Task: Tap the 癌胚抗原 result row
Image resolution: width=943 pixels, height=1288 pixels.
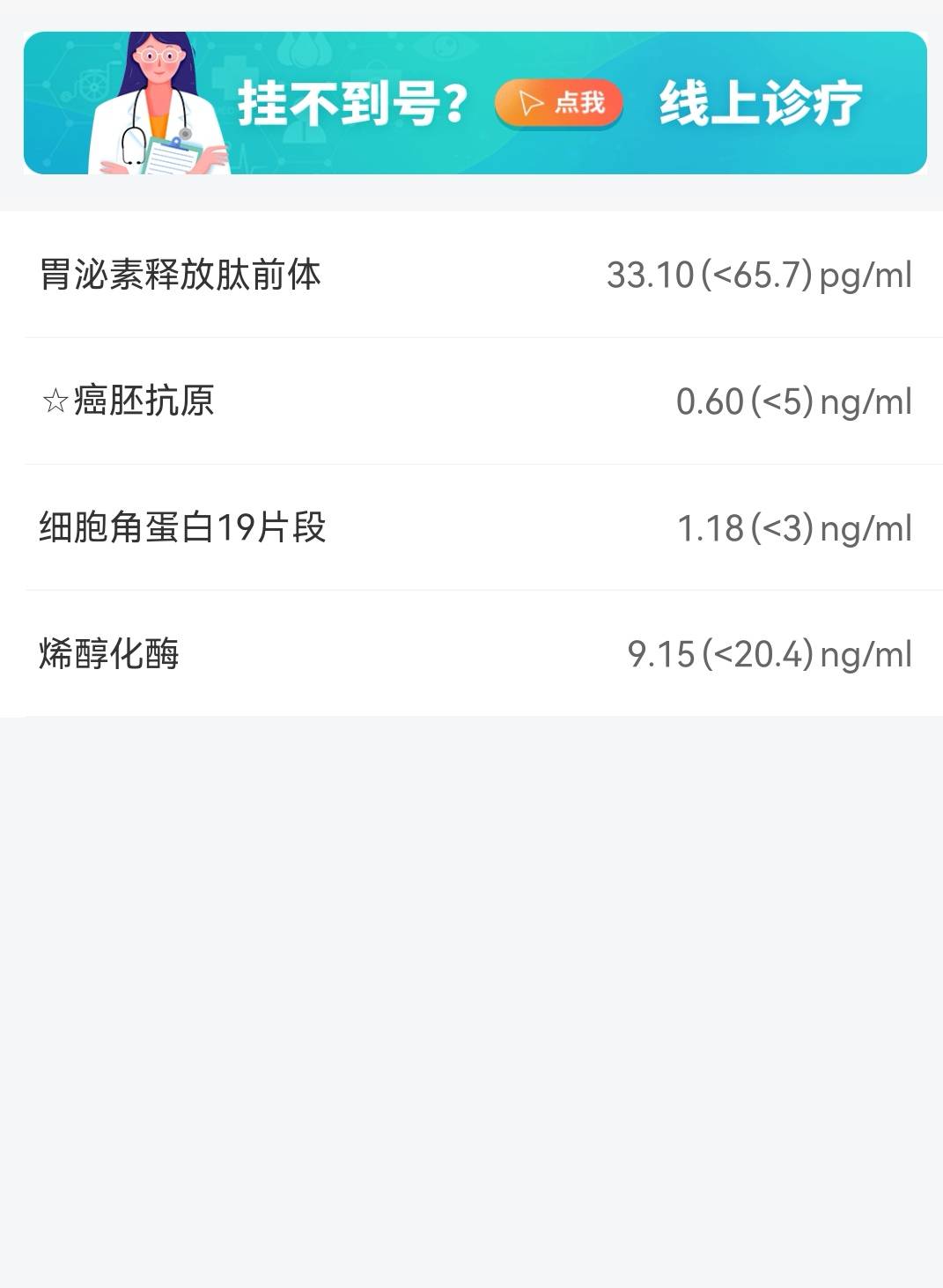Action: pos(471,401)
